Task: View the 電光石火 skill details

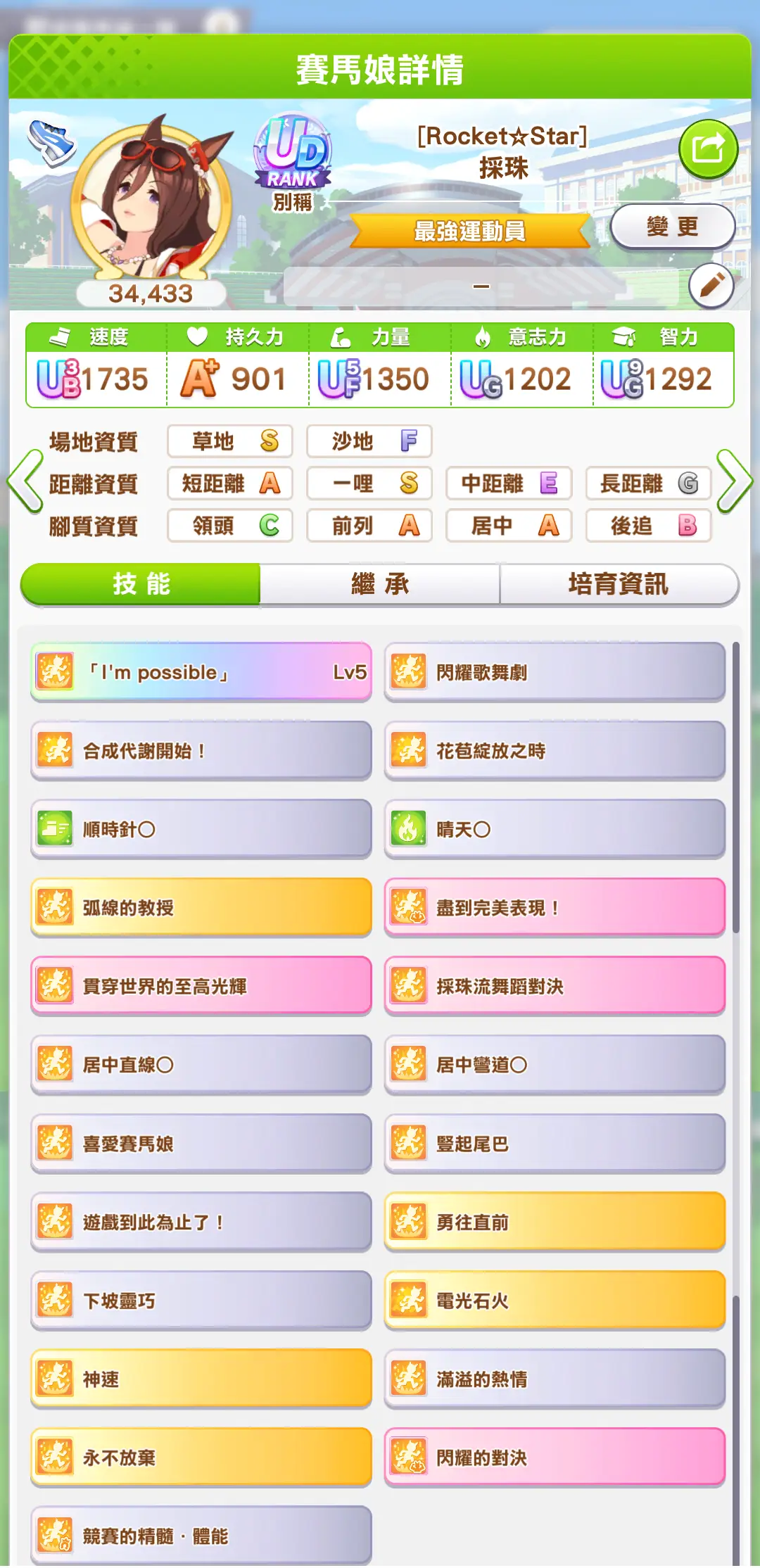Action: click(555, 1301)
